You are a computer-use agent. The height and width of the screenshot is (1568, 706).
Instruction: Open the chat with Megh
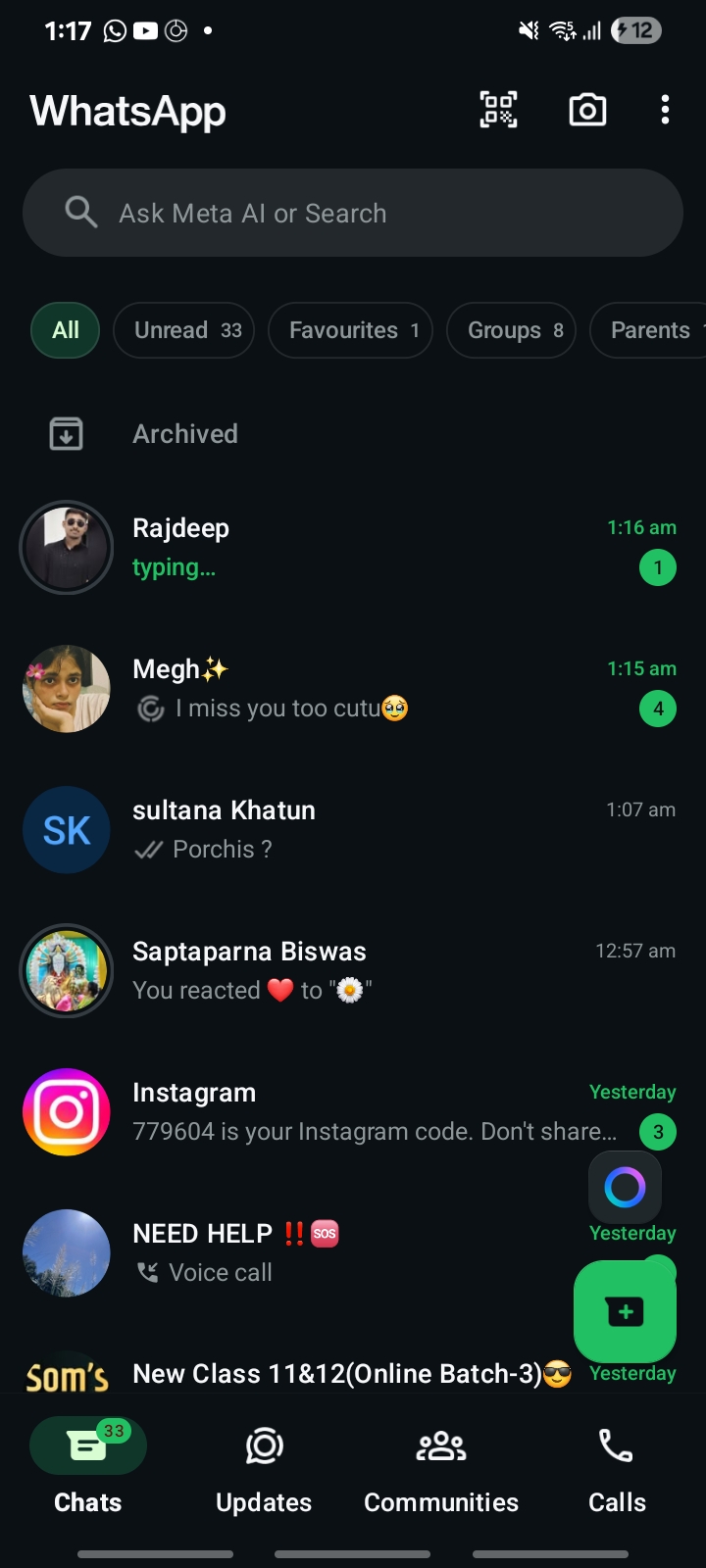coord(353,688)
